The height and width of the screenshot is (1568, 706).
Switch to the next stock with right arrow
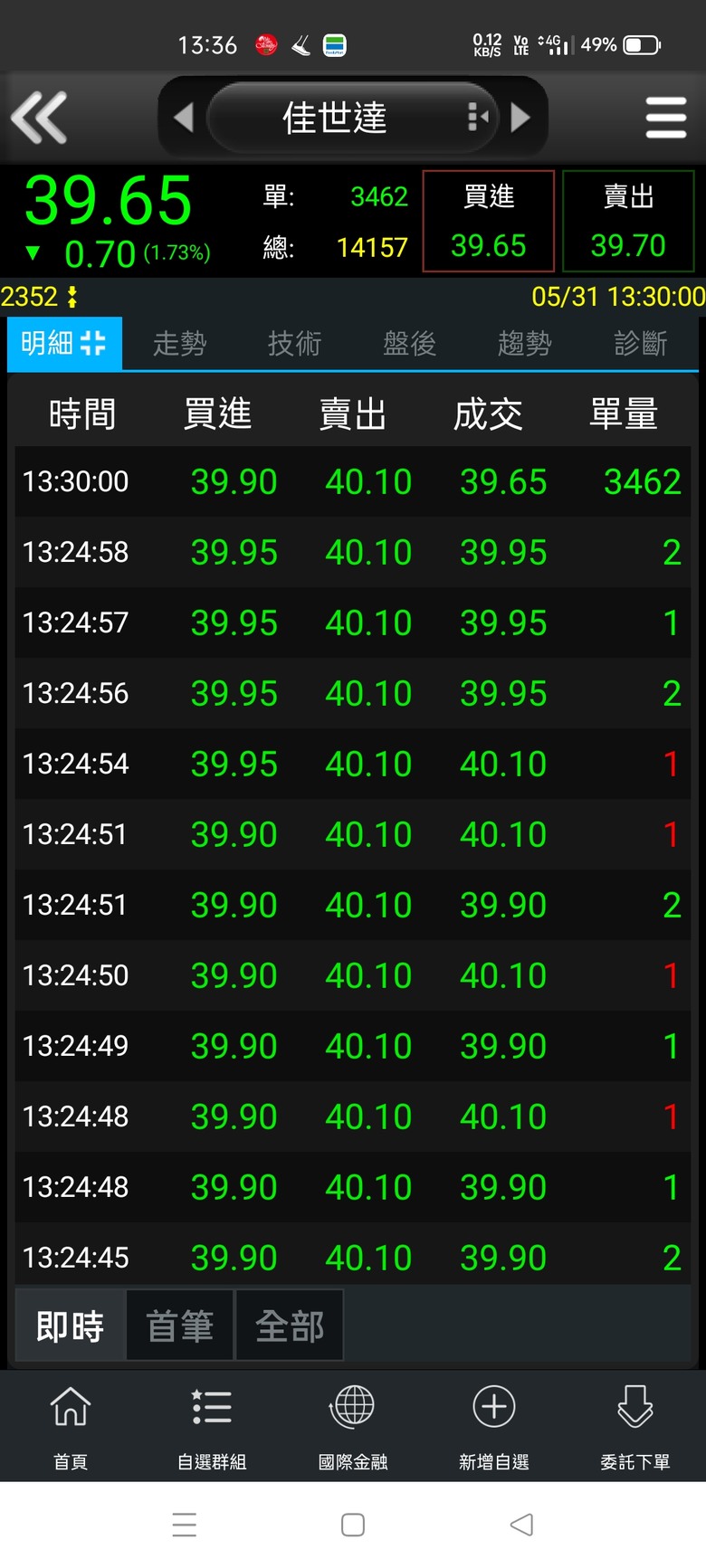click(520, 118)
